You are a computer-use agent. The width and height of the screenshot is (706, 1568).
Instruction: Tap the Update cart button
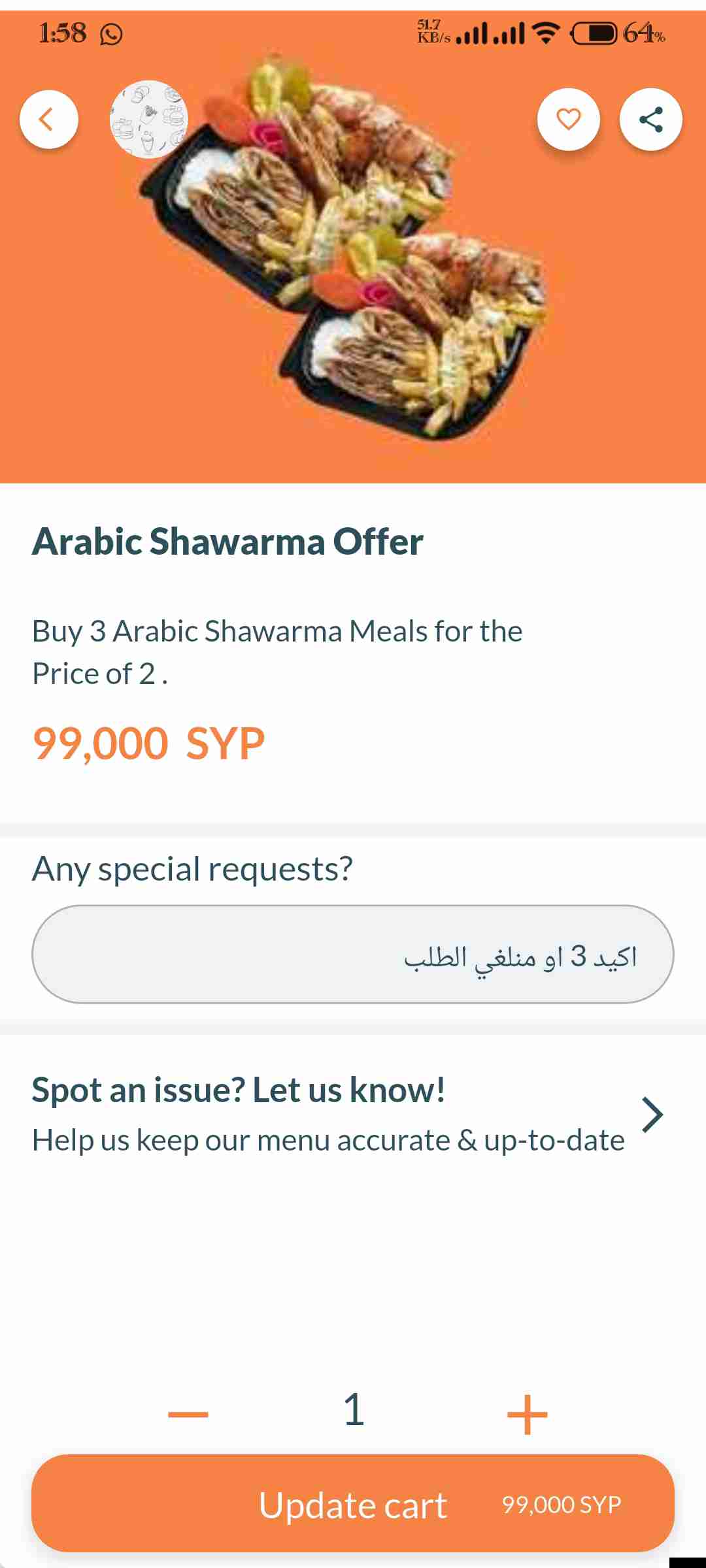pos(353,1503)
